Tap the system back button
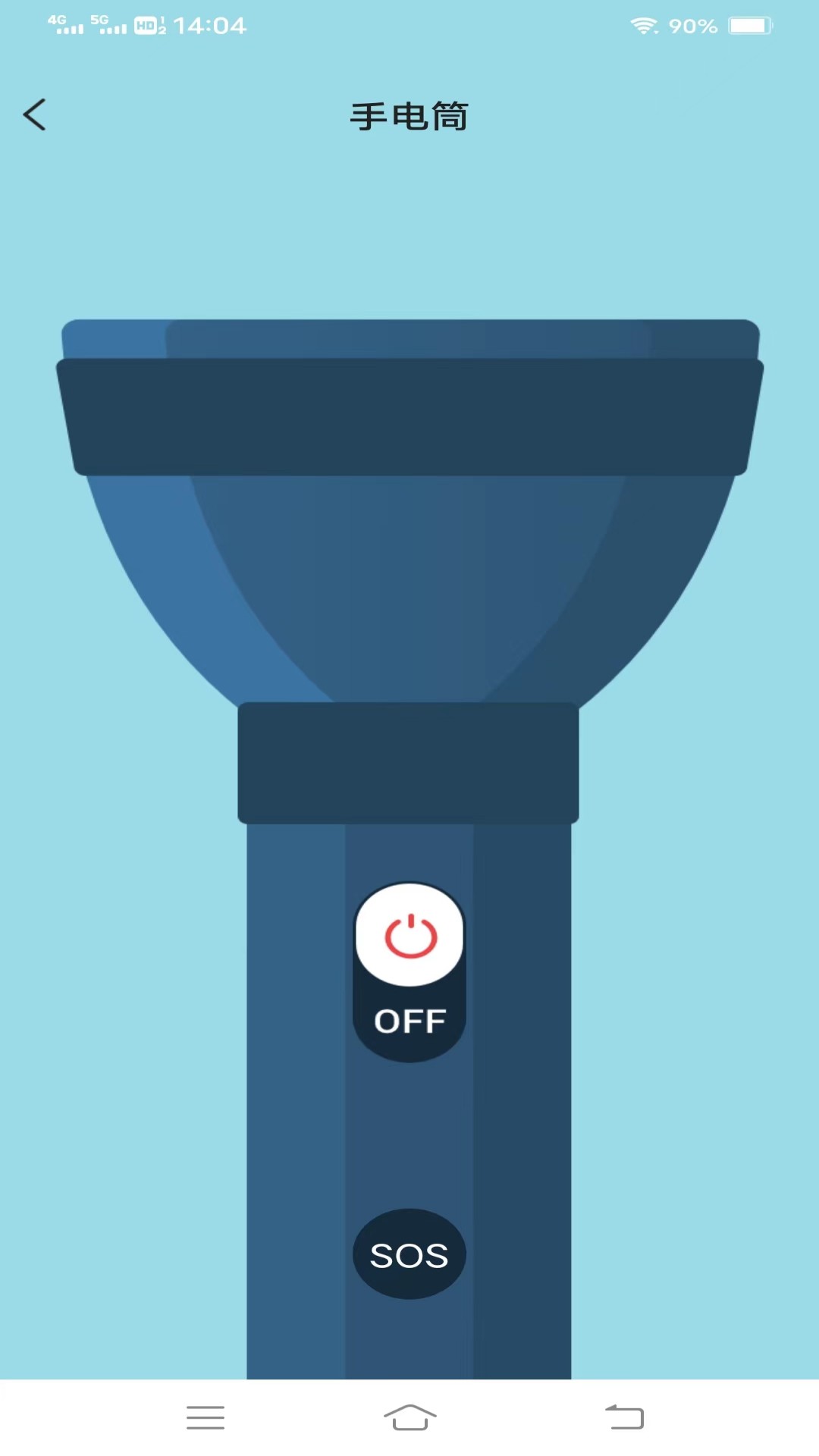The height and width of the screenshot is (1456, 819). [x=624, y=1417]
